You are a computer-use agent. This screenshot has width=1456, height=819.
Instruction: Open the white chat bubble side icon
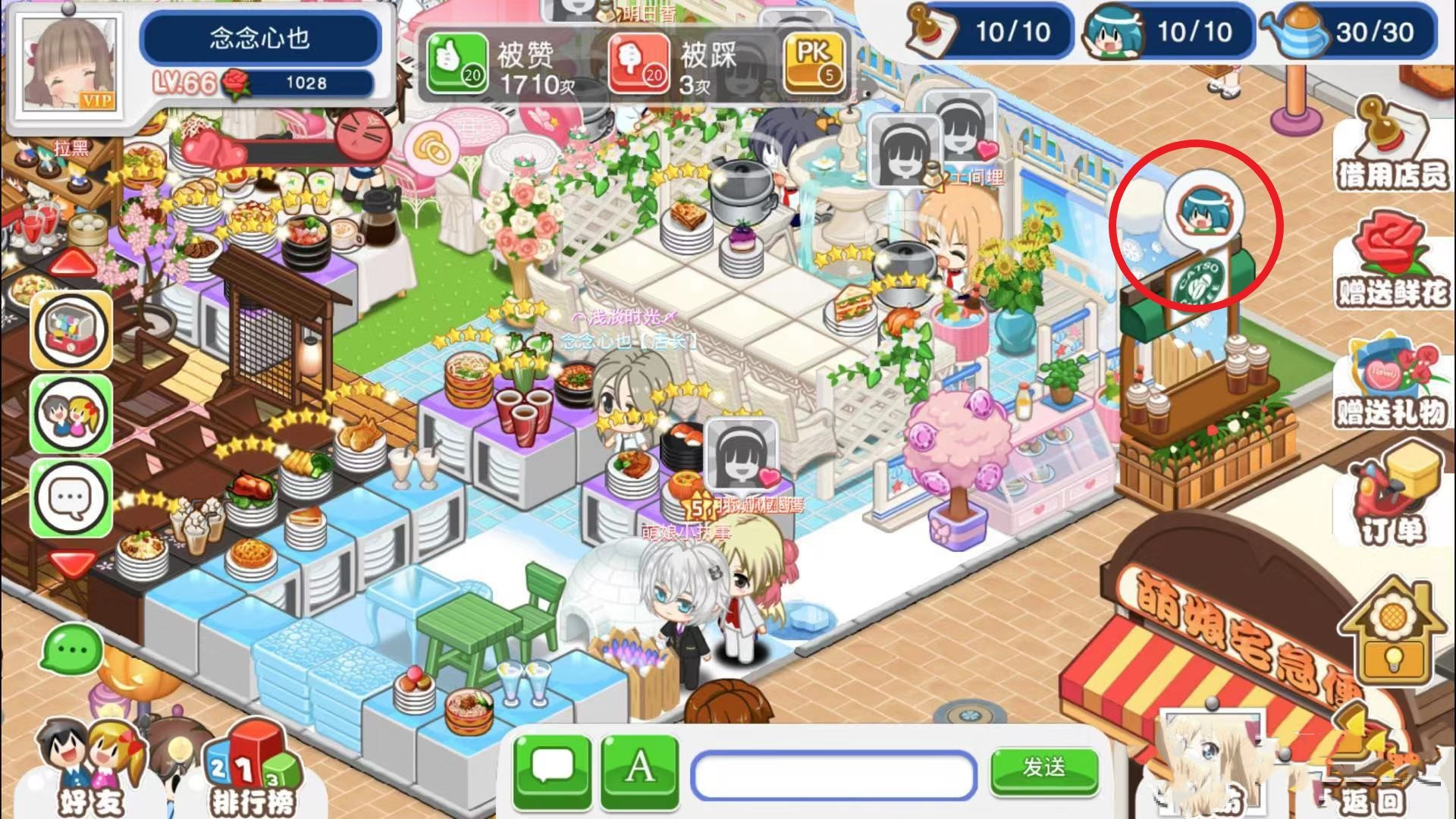71,498
